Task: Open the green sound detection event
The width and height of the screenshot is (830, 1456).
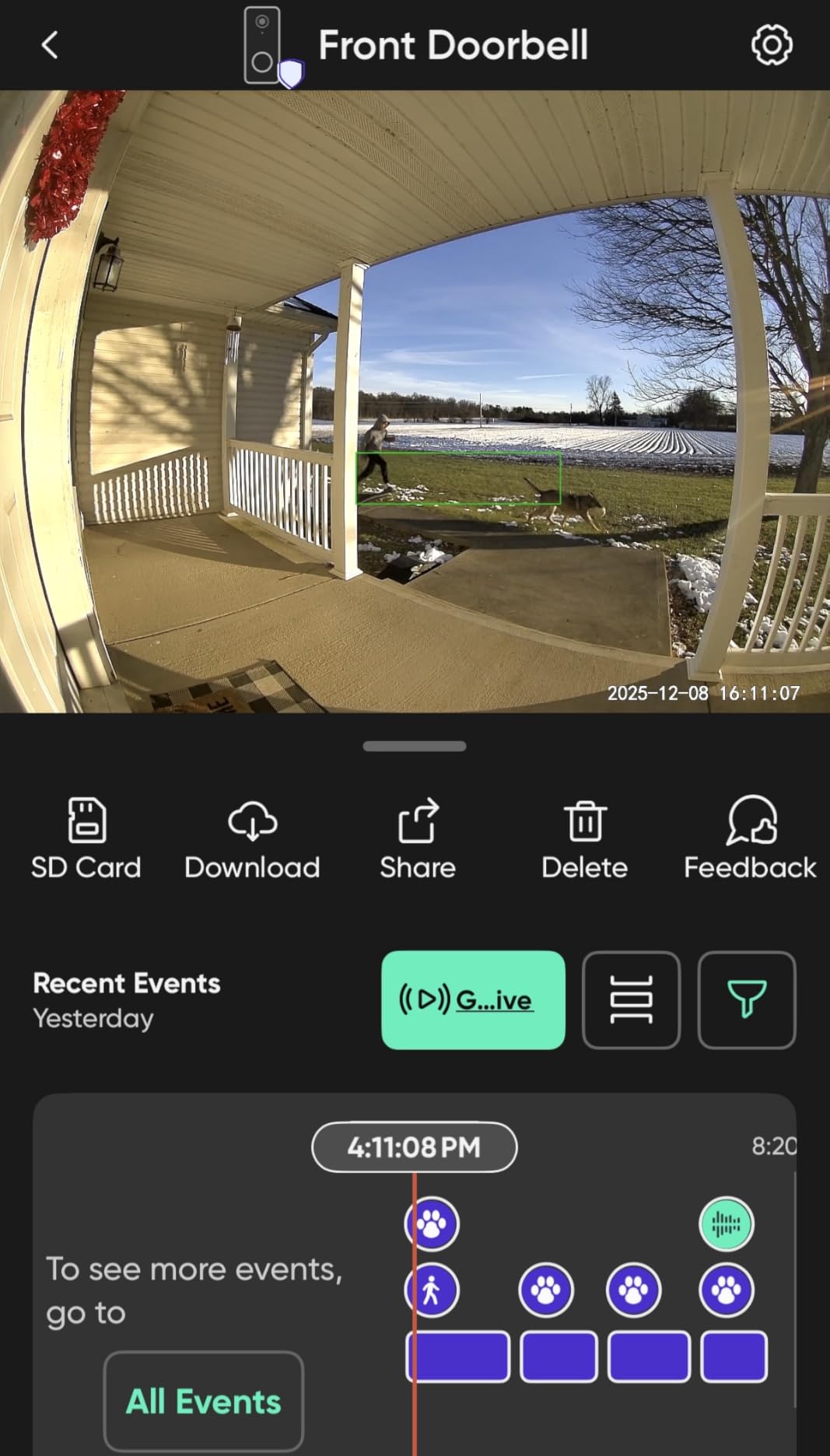Action: pyautogui.click(x=727, y=1223)
